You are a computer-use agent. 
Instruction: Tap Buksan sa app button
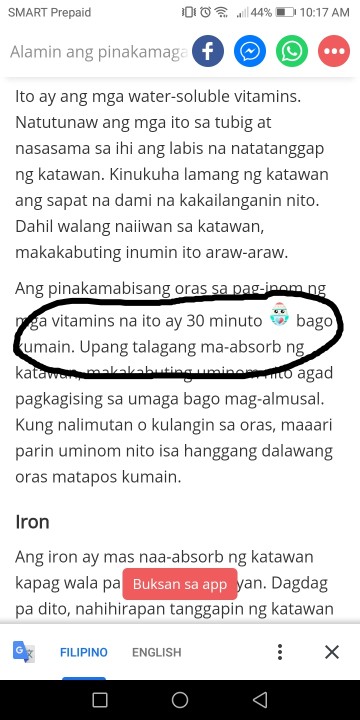tap(180, 584)
